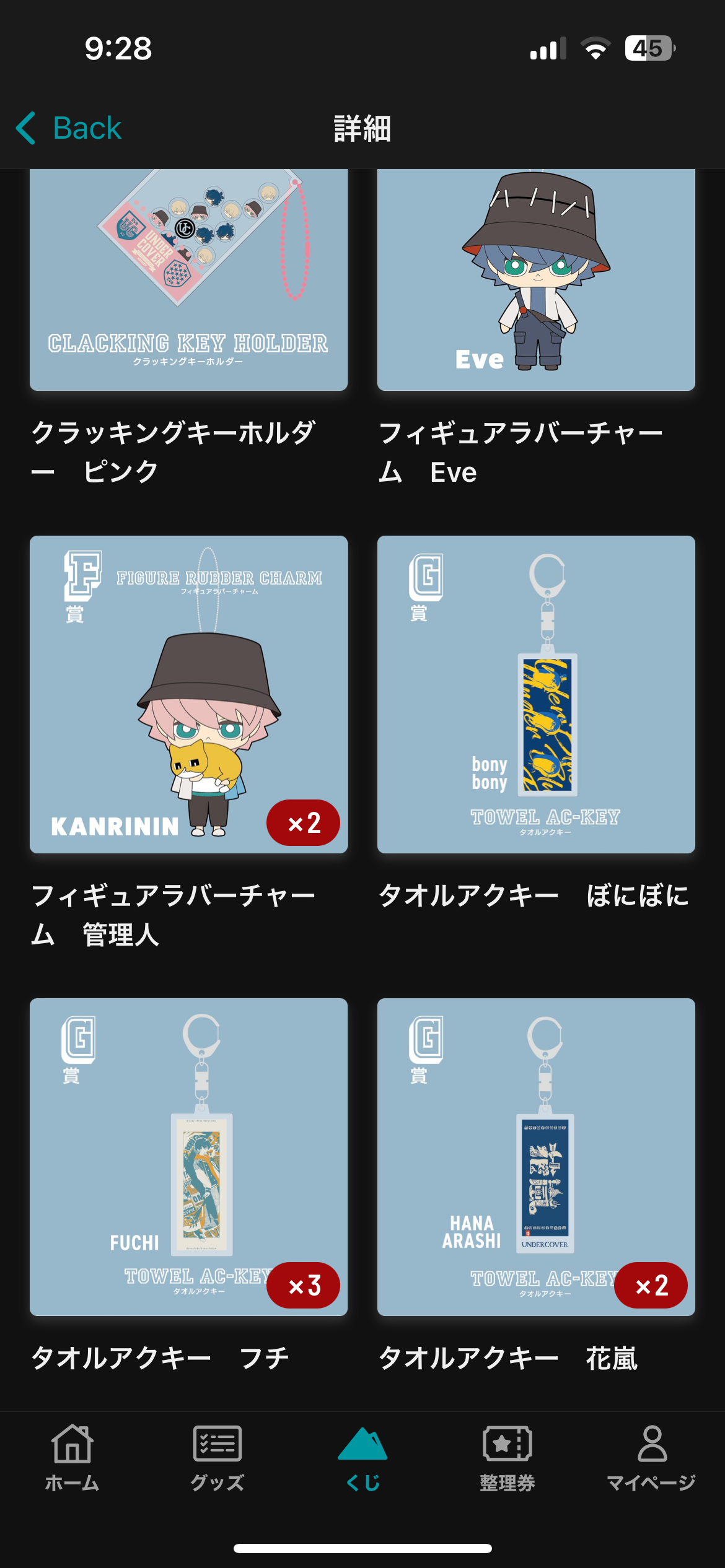The height and width of the screenshot is (1568, 725).
Task: Switch to the ホーム tab
Action: pos(72,1458)
